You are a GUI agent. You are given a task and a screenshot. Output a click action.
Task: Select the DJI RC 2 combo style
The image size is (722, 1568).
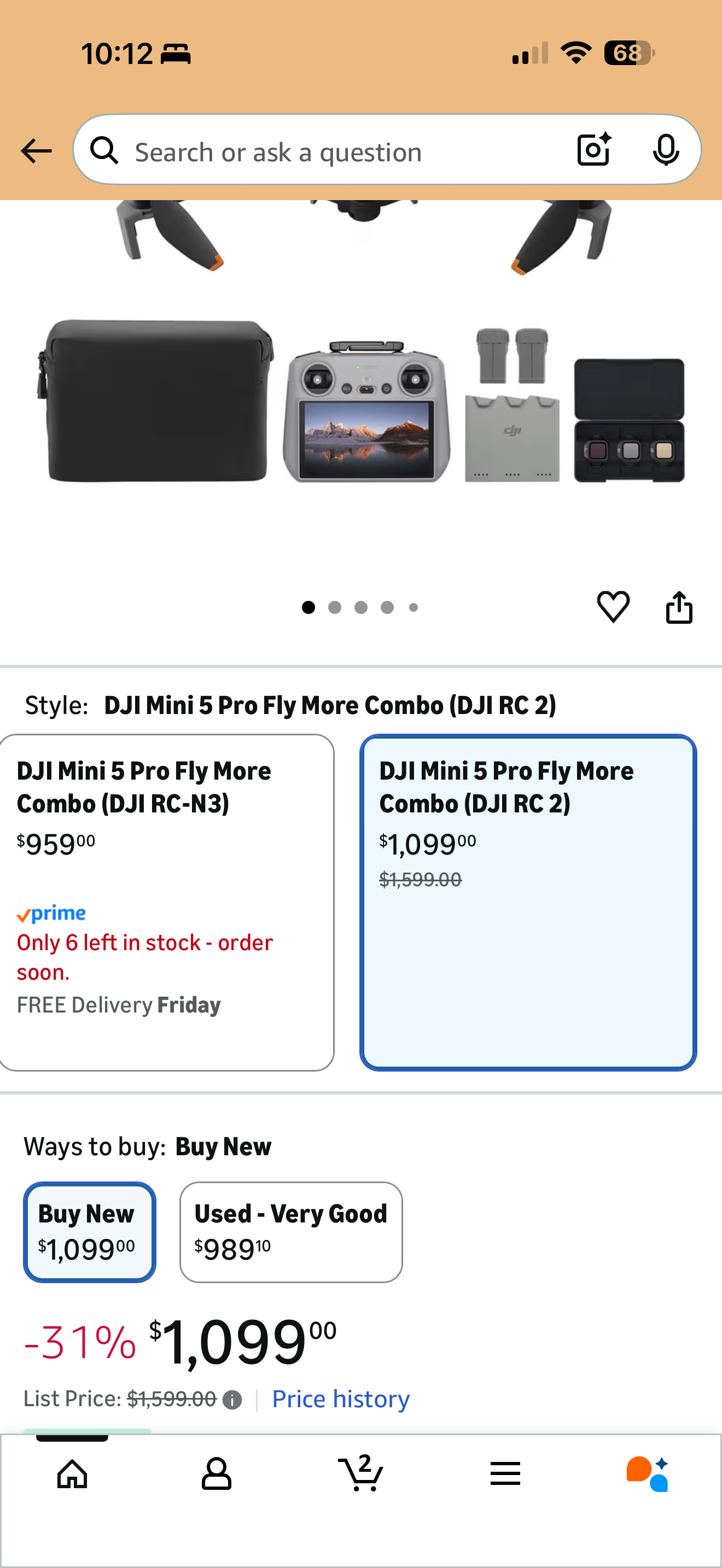click(528, 902)
